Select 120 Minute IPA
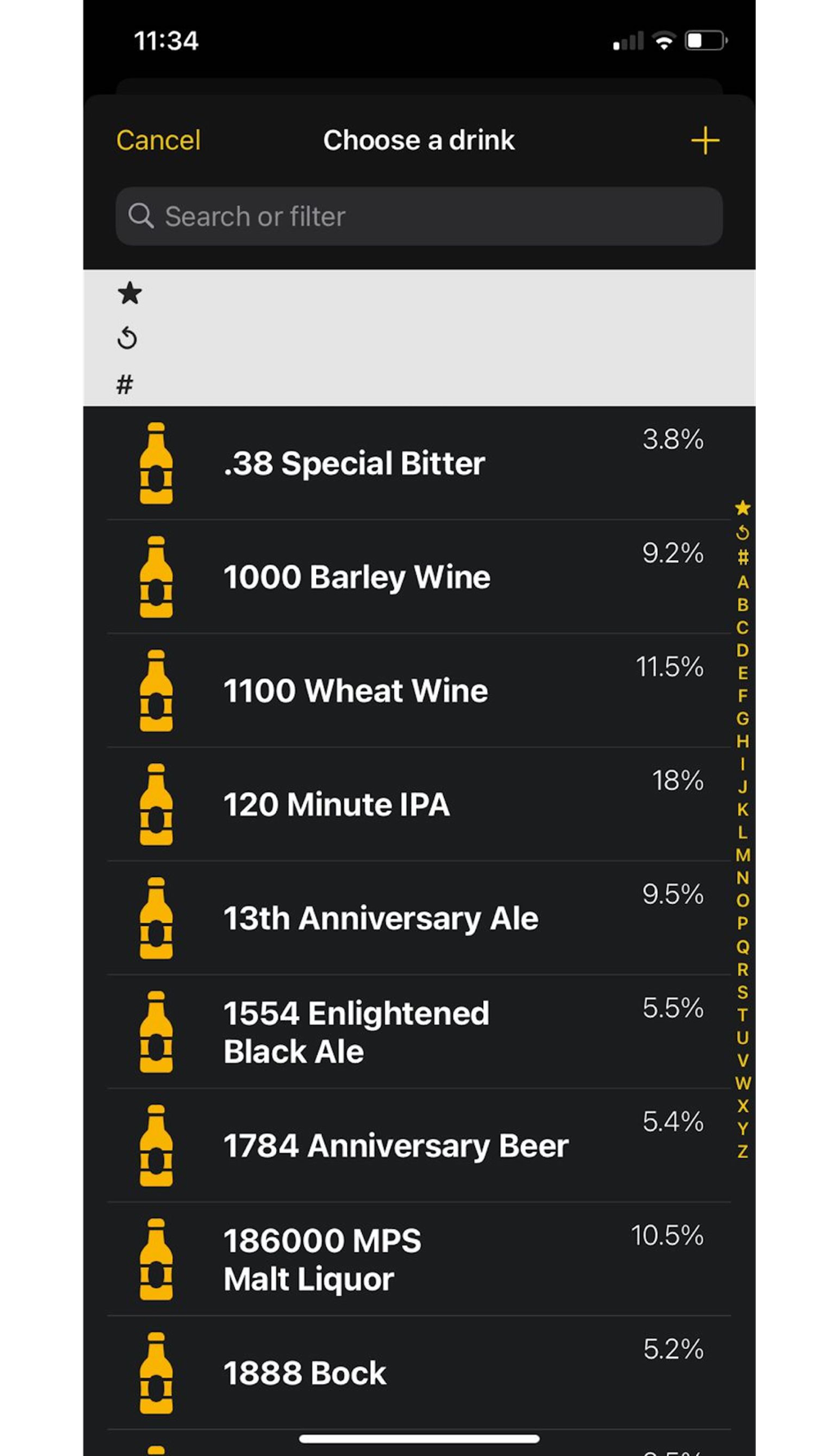The image size is (819, 1456). tap(419, 805)
